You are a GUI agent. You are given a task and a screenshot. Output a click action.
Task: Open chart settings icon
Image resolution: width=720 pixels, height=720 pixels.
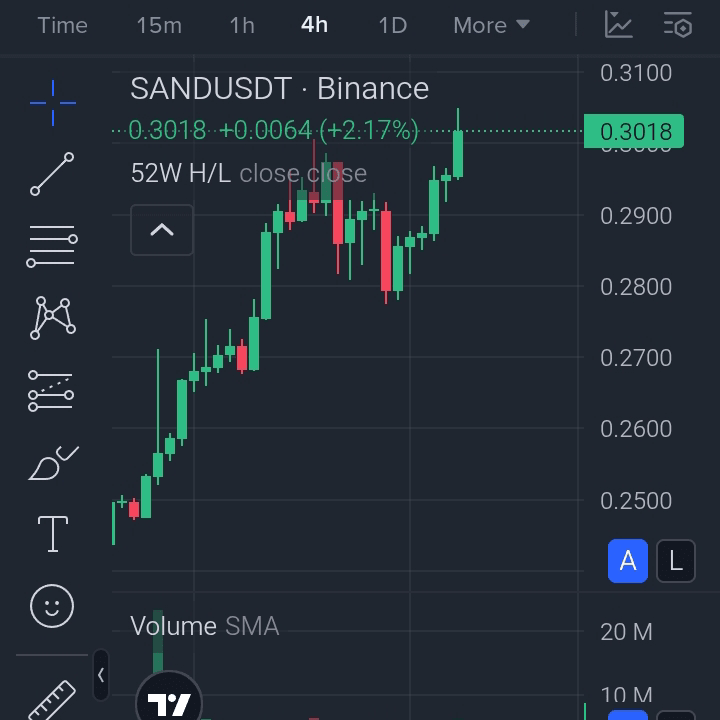point(678,25)
